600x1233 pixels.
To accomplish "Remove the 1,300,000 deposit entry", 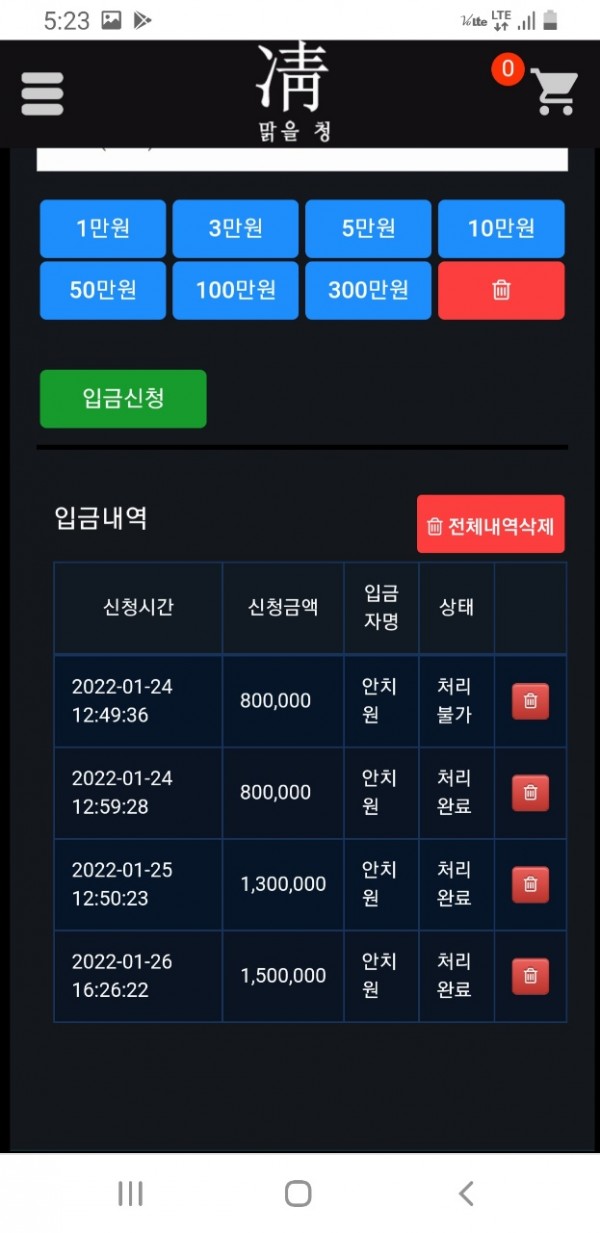I will coord(530,884).
